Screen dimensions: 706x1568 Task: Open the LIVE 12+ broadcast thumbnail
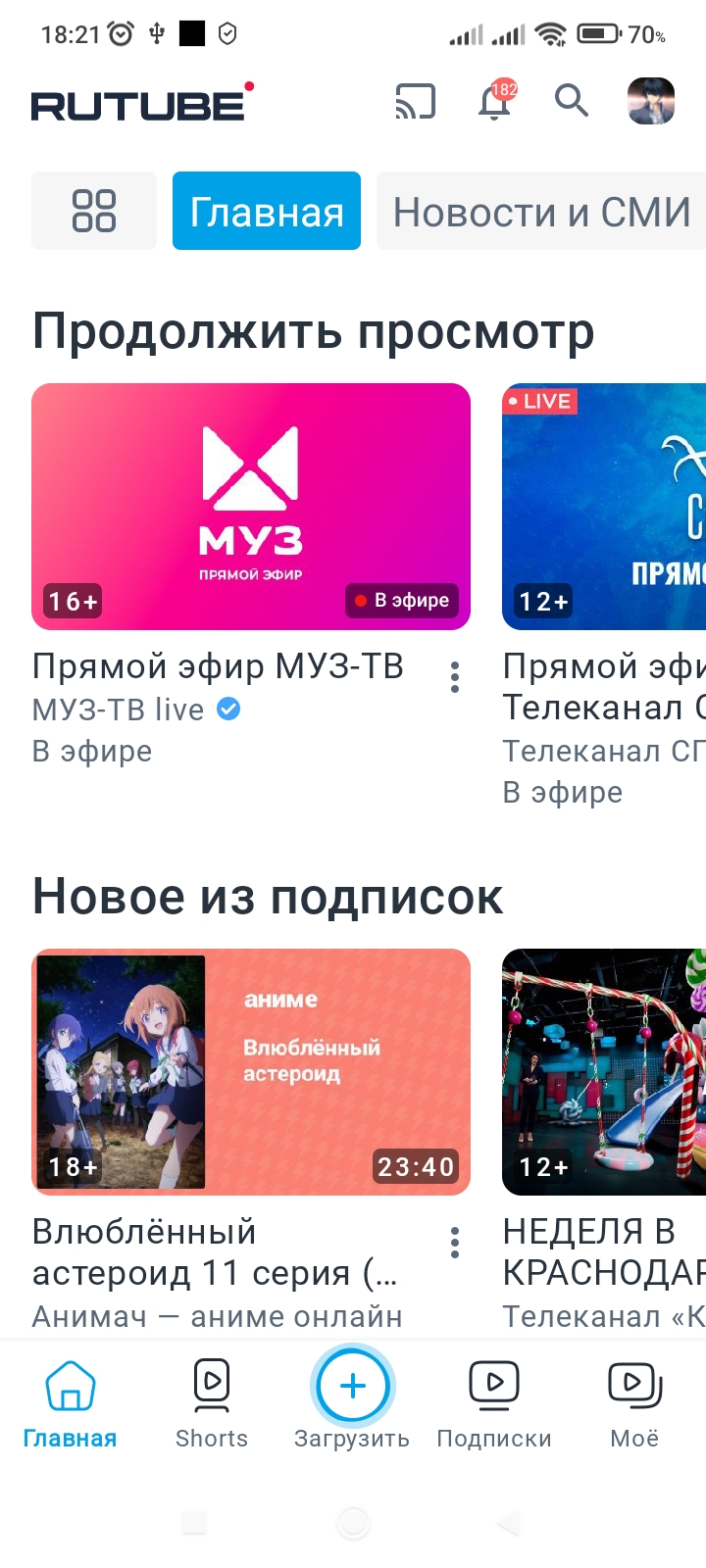(604, 507)
